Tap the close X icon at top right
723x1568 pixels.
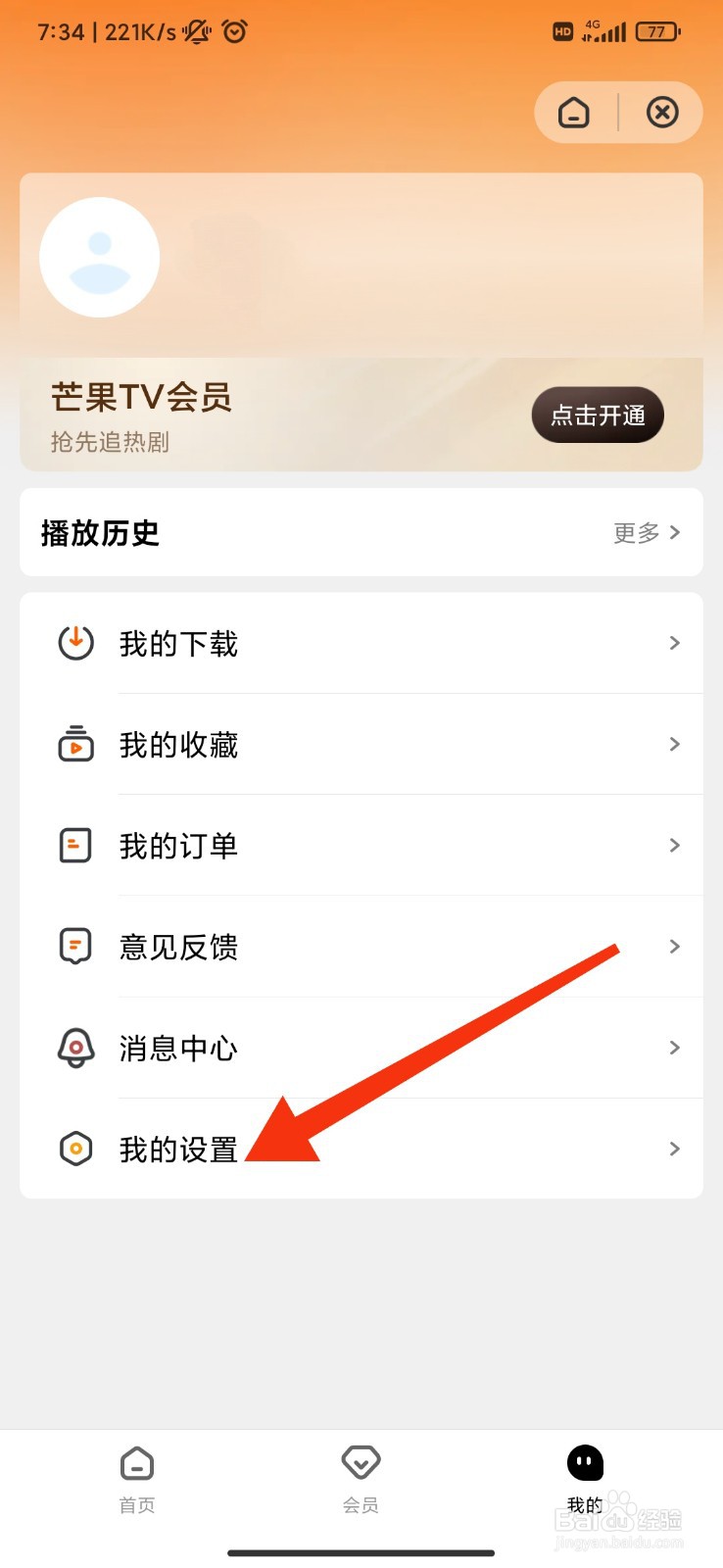(662, 112)
